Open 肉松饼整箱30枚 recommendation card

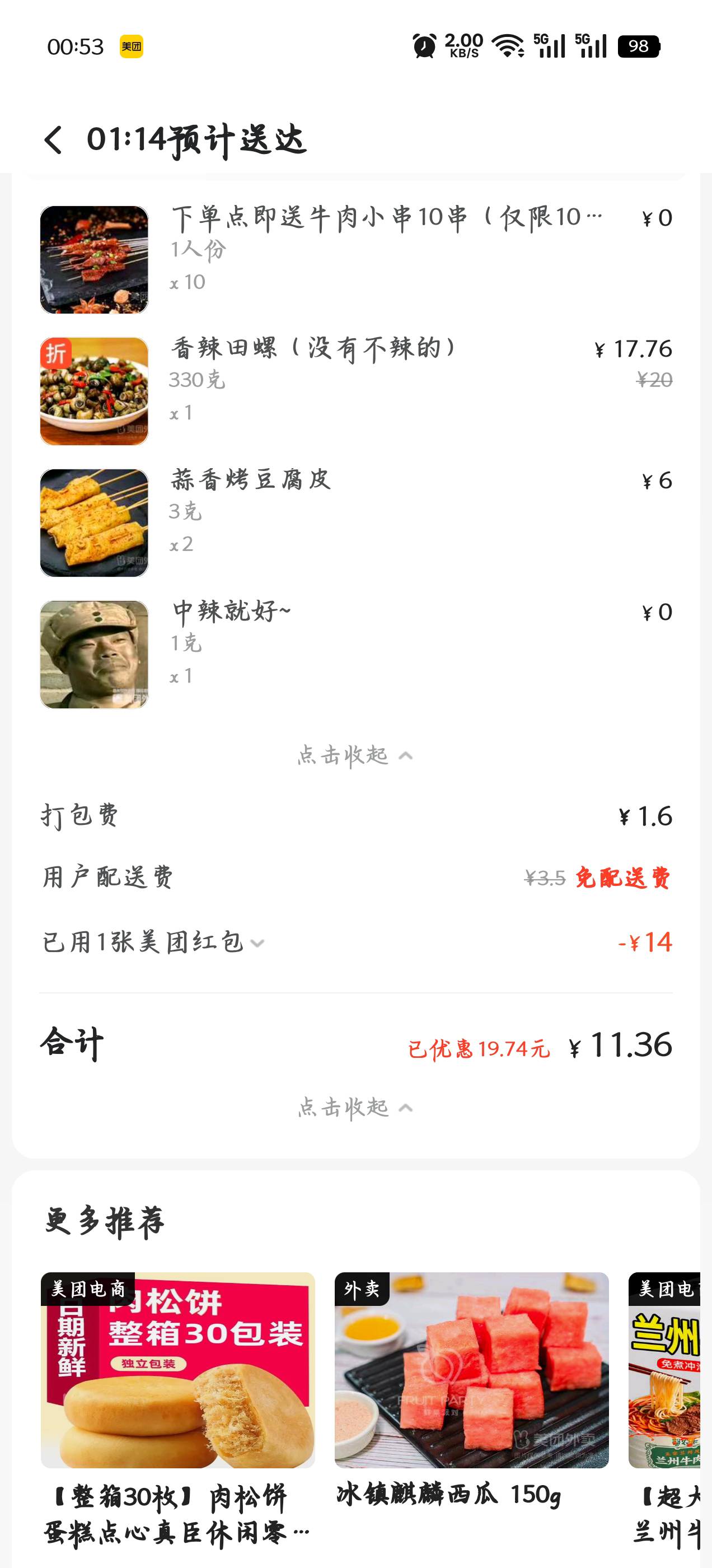[177, 1411]
